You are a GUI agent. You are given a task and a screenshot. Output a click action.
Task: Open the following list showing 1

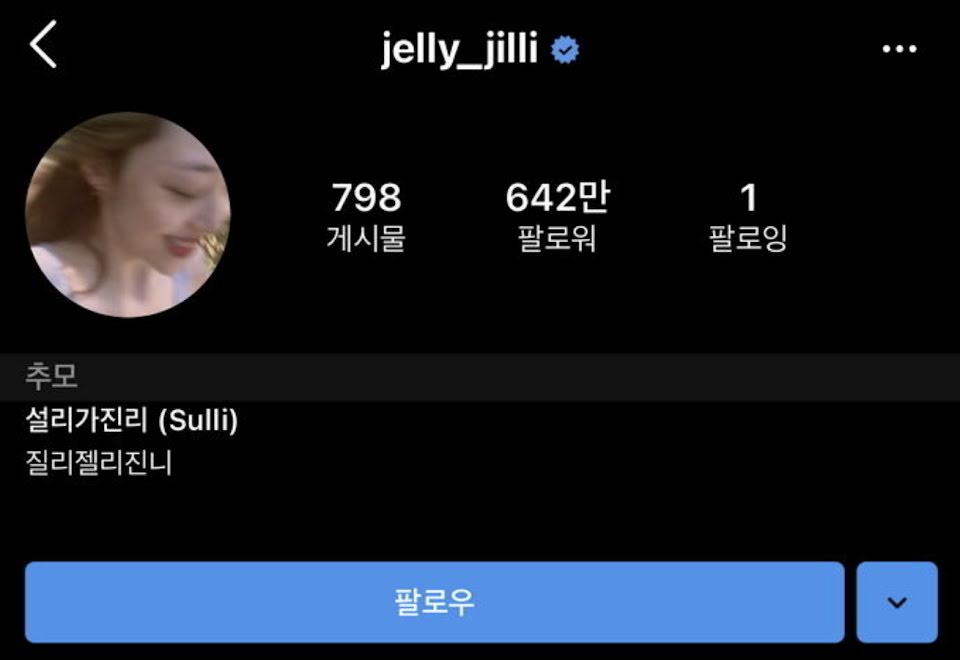pyautogui.click(x=748, y=217)
